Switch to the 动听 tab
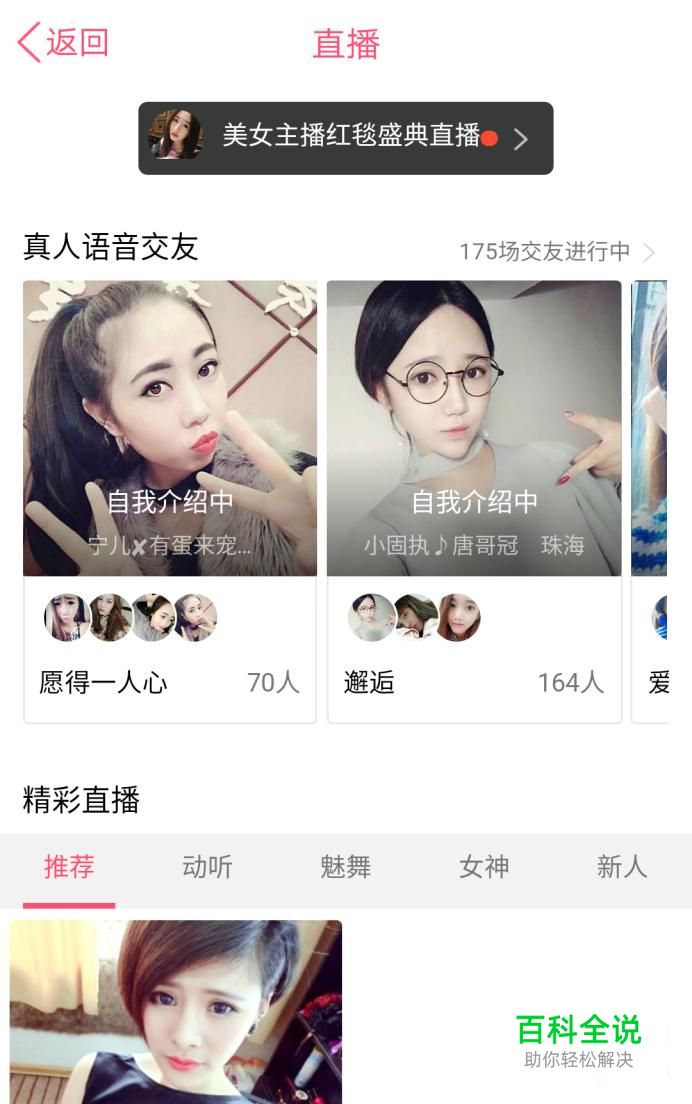692x1104 pixels. (207, 867)
